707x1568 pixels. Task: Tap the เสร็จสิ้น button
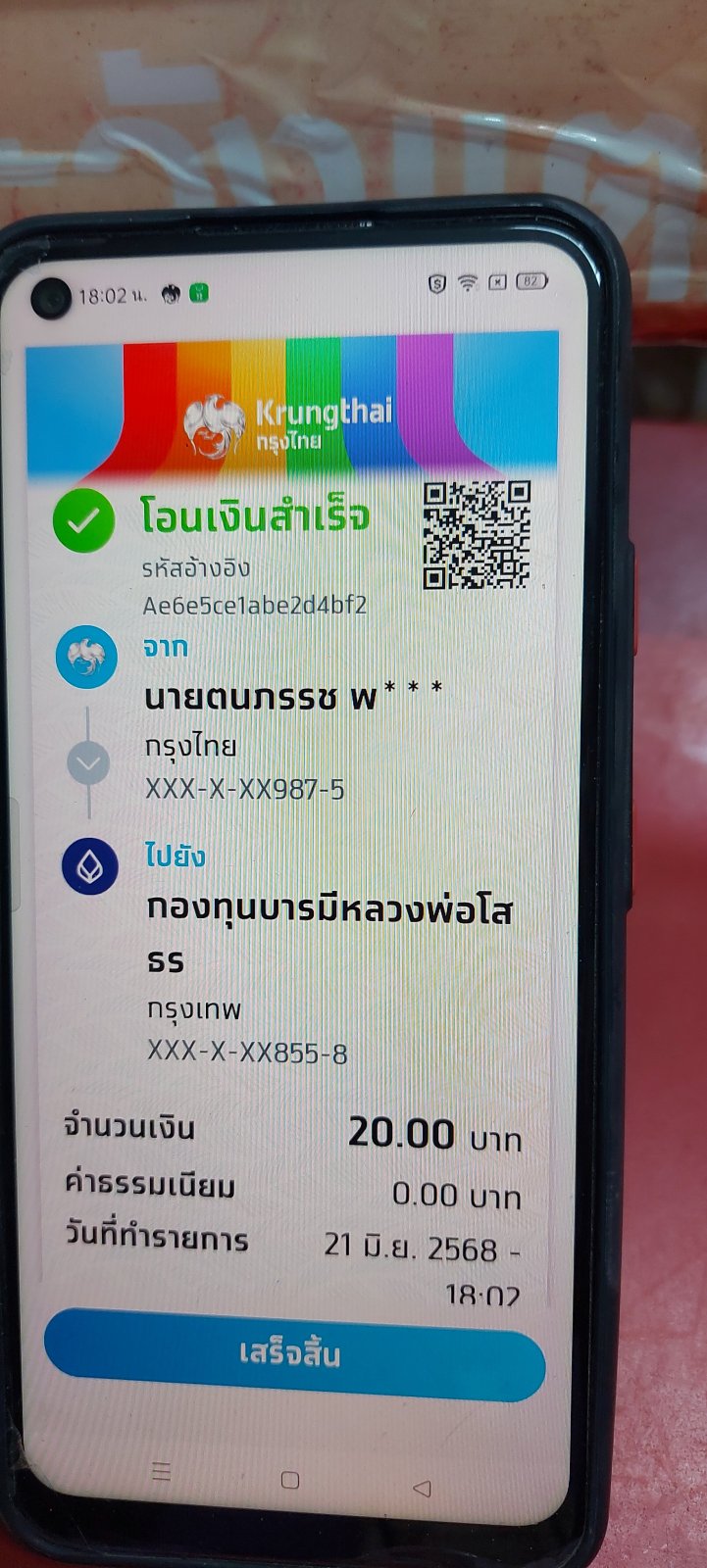tap(294, 1353)
